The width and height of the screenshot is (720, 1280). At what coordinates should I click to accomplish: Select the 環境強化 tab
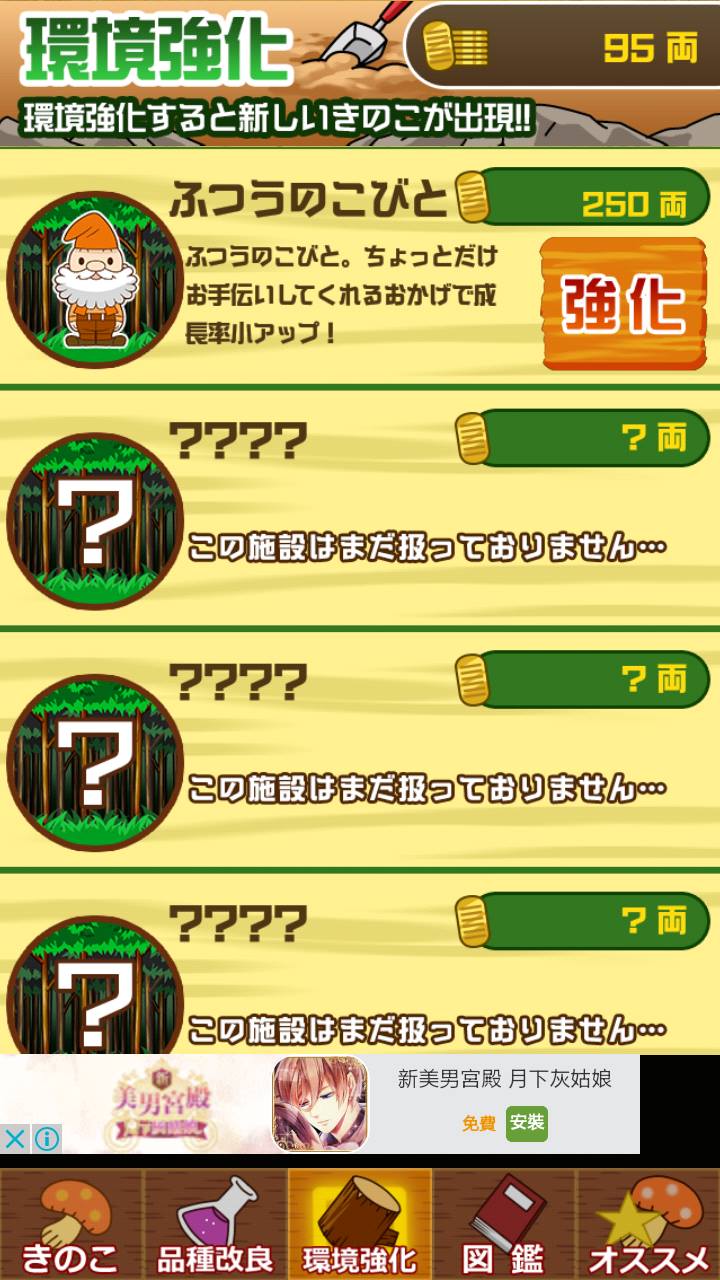[360, 1224]
